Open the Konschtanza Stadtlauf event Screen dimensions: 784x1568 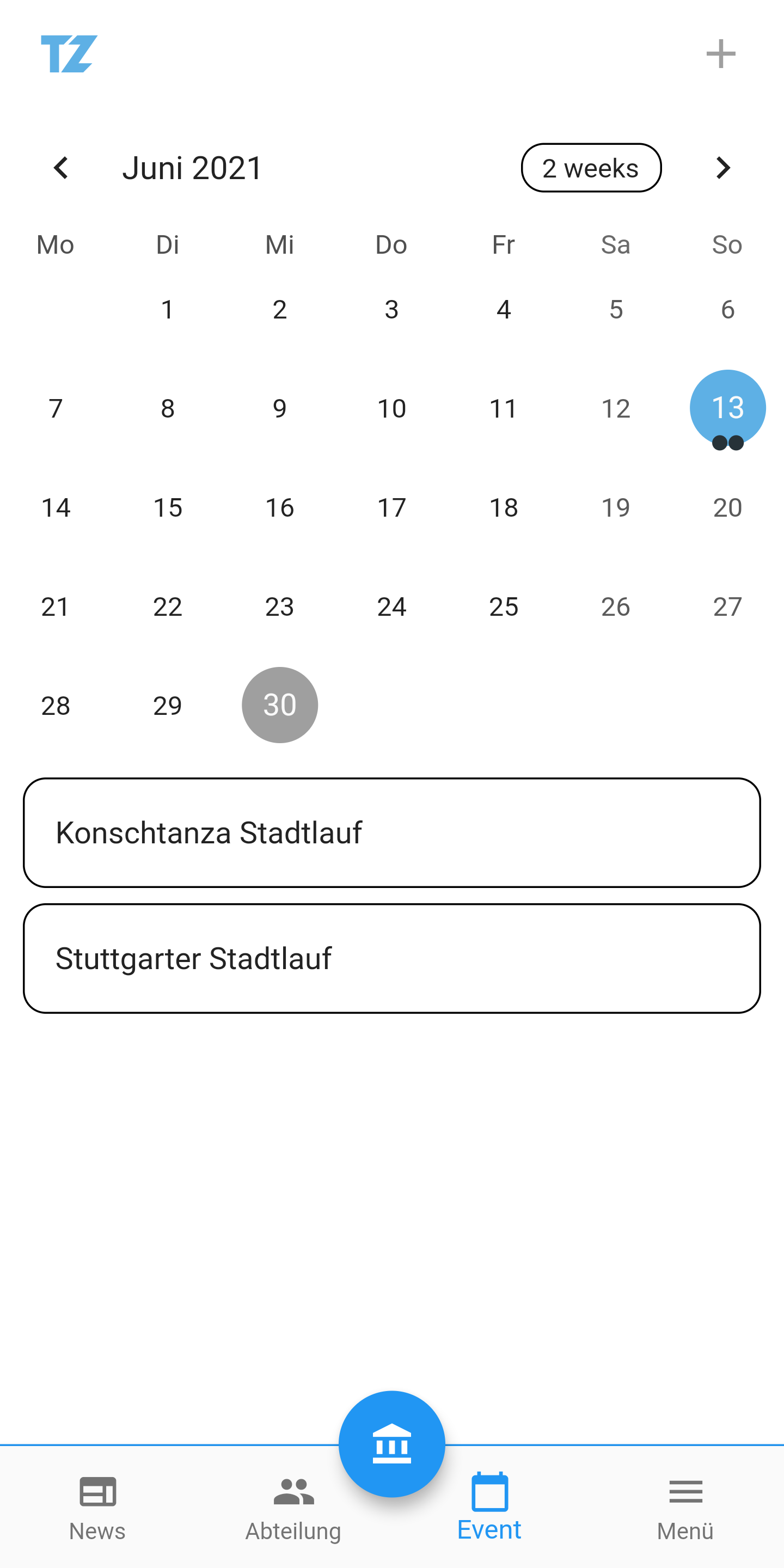pos(392,832)
